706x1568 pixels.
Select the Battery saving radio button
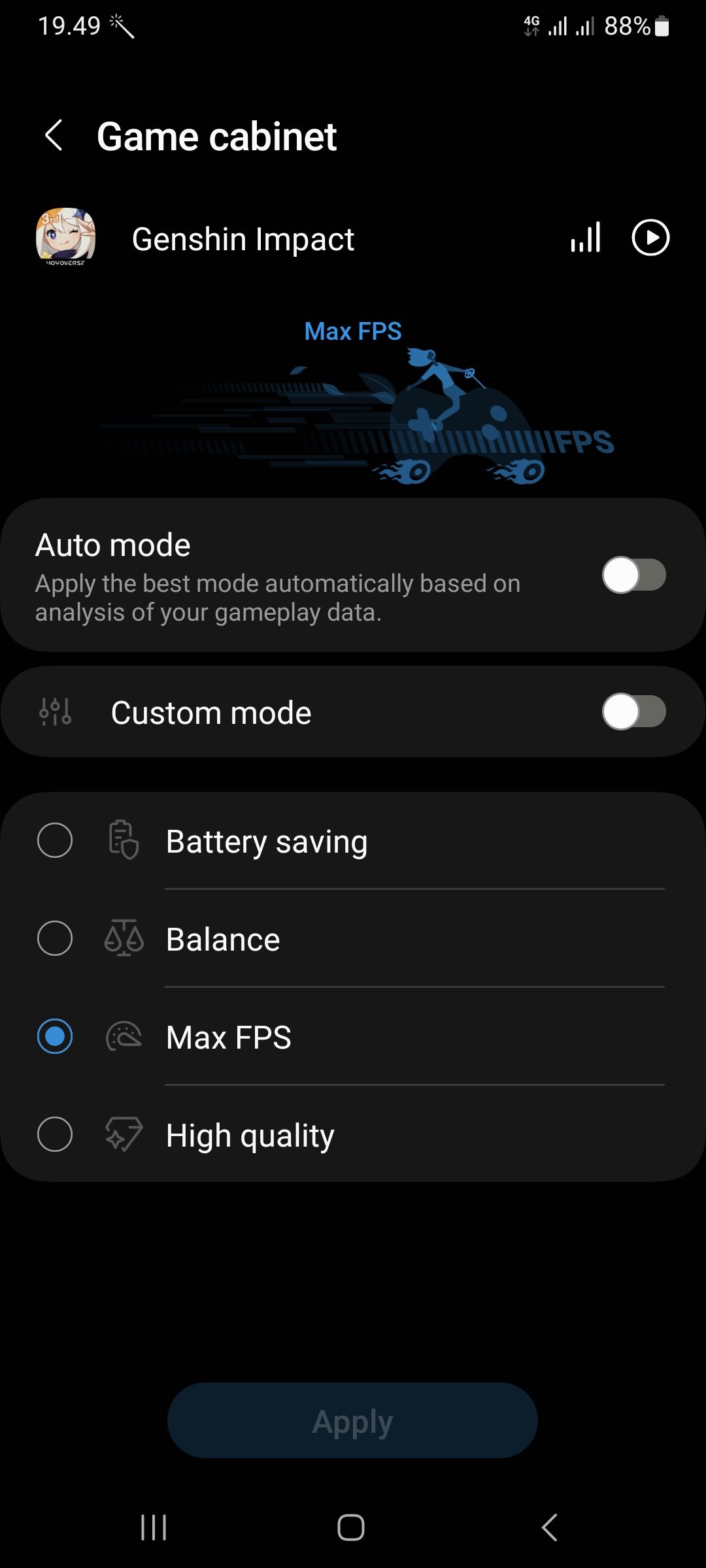click(56, 841)
